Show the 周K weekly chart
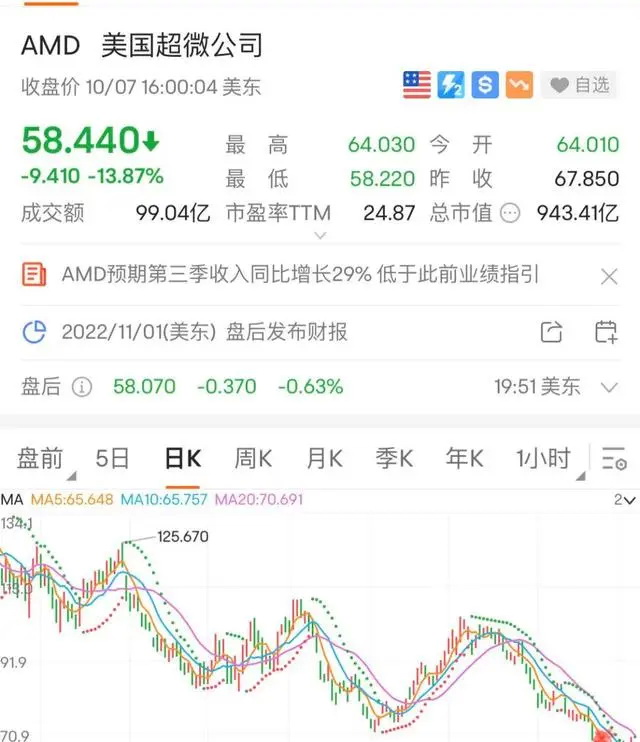Screen dimensions: 640x742 click(x=253, y=459)
